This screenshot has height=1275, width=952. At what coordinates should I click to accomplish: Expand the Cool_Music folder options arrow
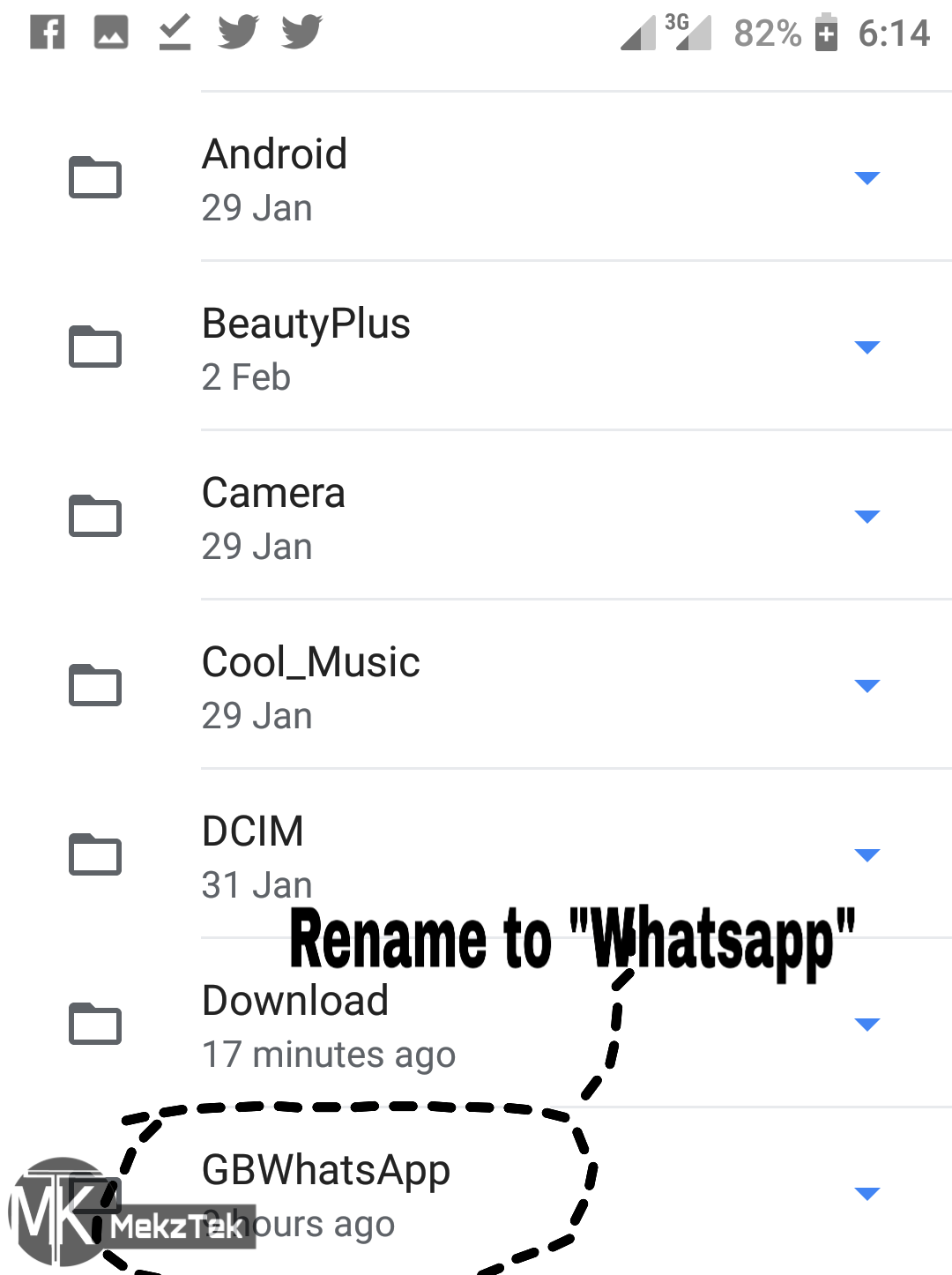867,686
